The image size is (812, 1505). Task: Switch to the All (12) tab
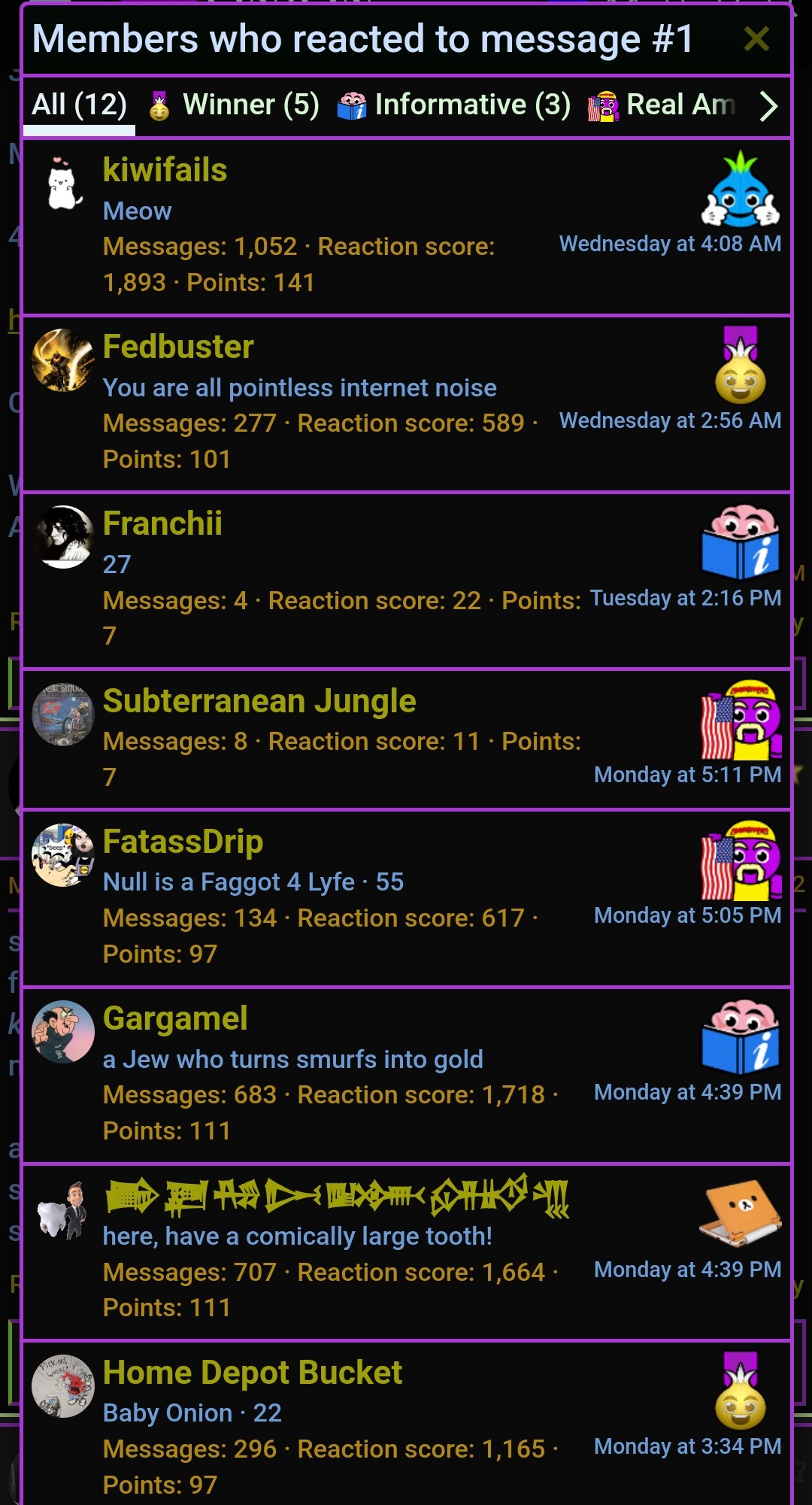click(x=79, y=105)
